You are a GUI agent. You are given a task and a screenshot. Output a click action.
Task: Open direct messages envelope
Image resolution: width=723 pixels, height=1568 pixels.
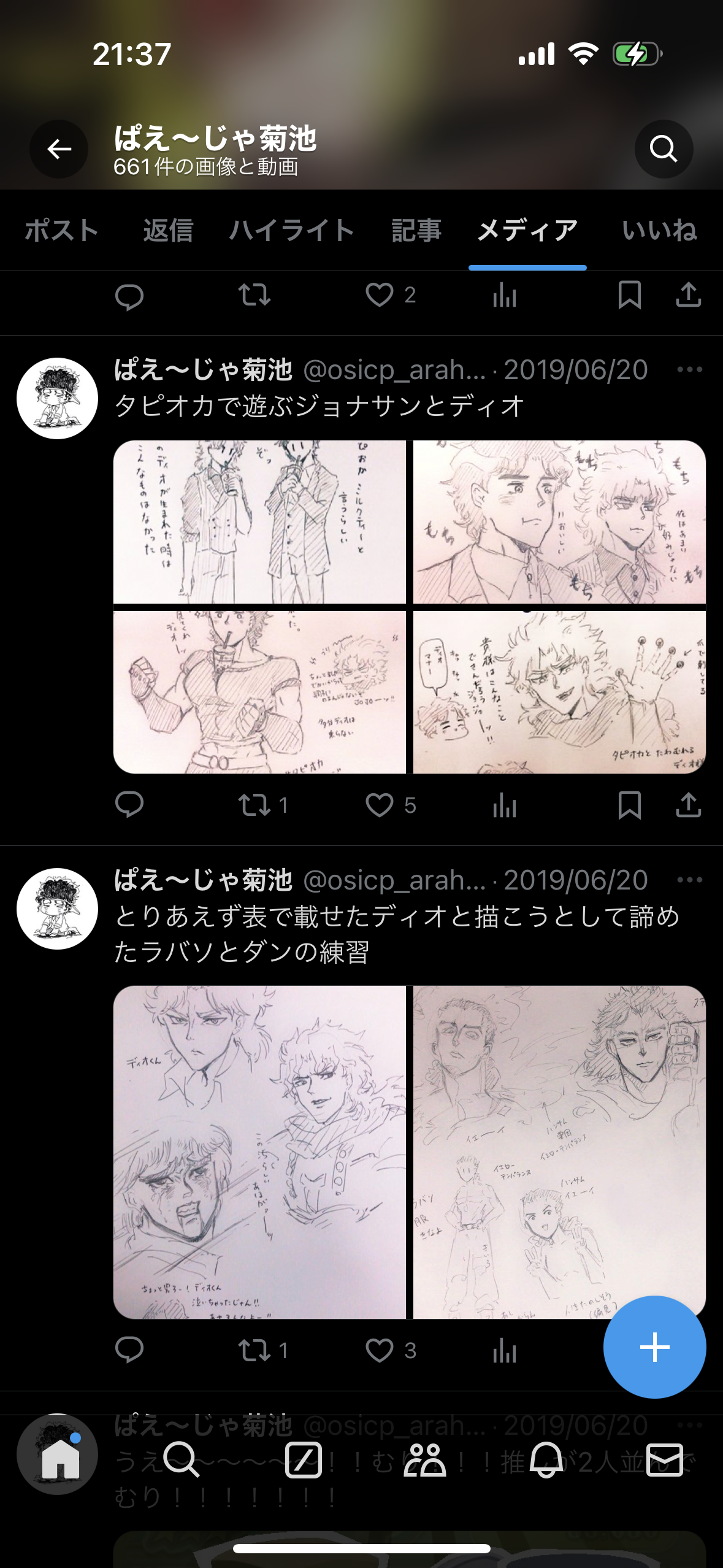point(665,1460)
